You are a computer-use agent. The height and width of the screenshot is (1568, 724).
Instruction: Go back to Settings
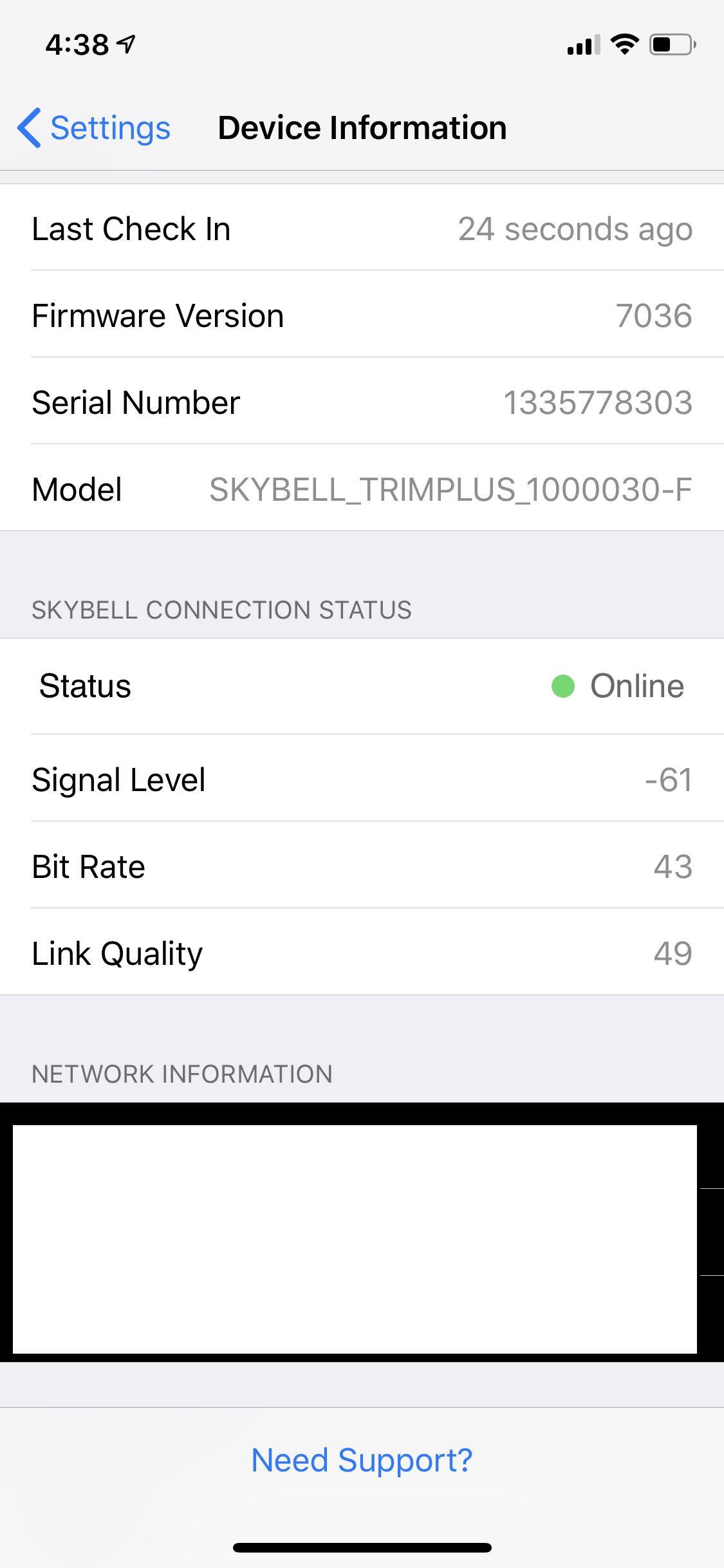coord(95,127)
